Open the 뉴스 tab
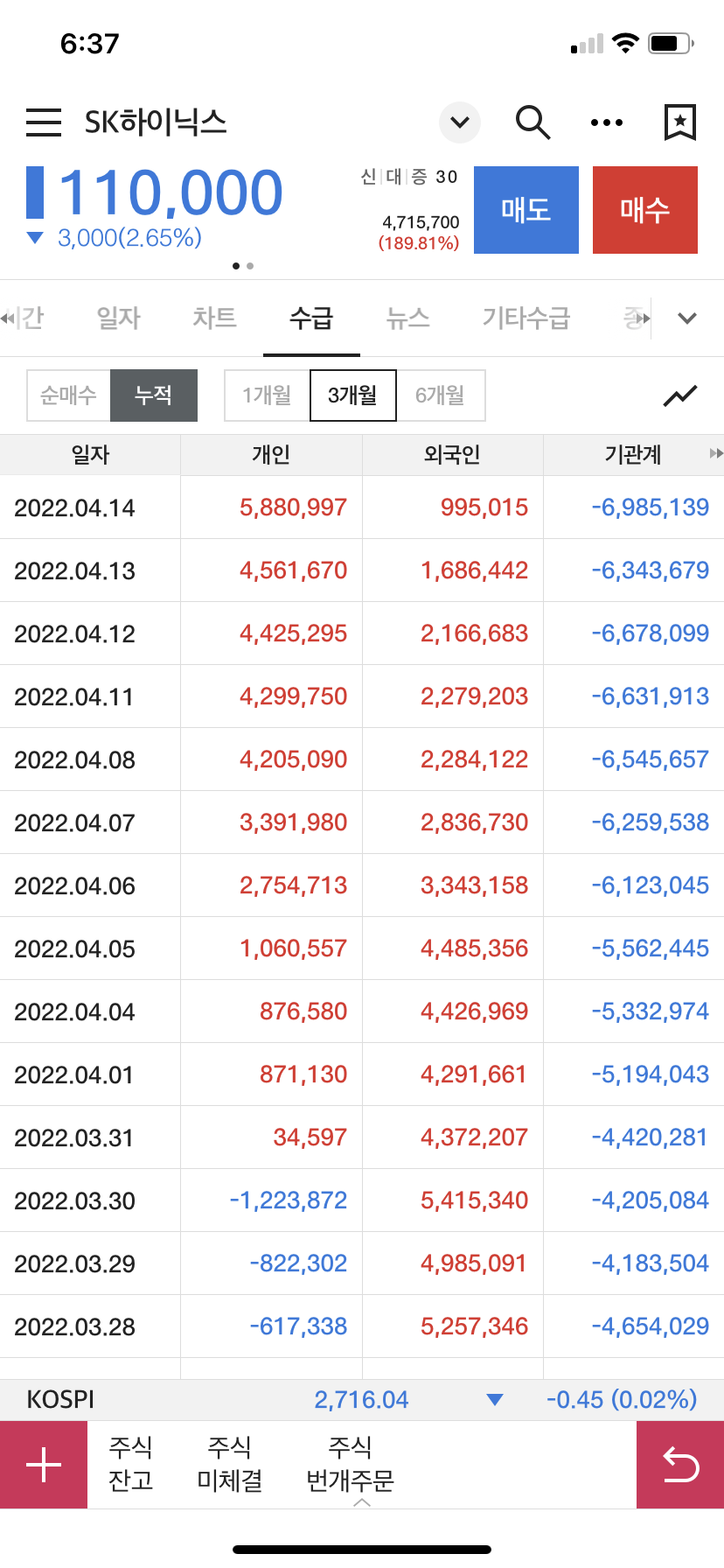This screenshot has width=724, height=1568. click(407, 318)
